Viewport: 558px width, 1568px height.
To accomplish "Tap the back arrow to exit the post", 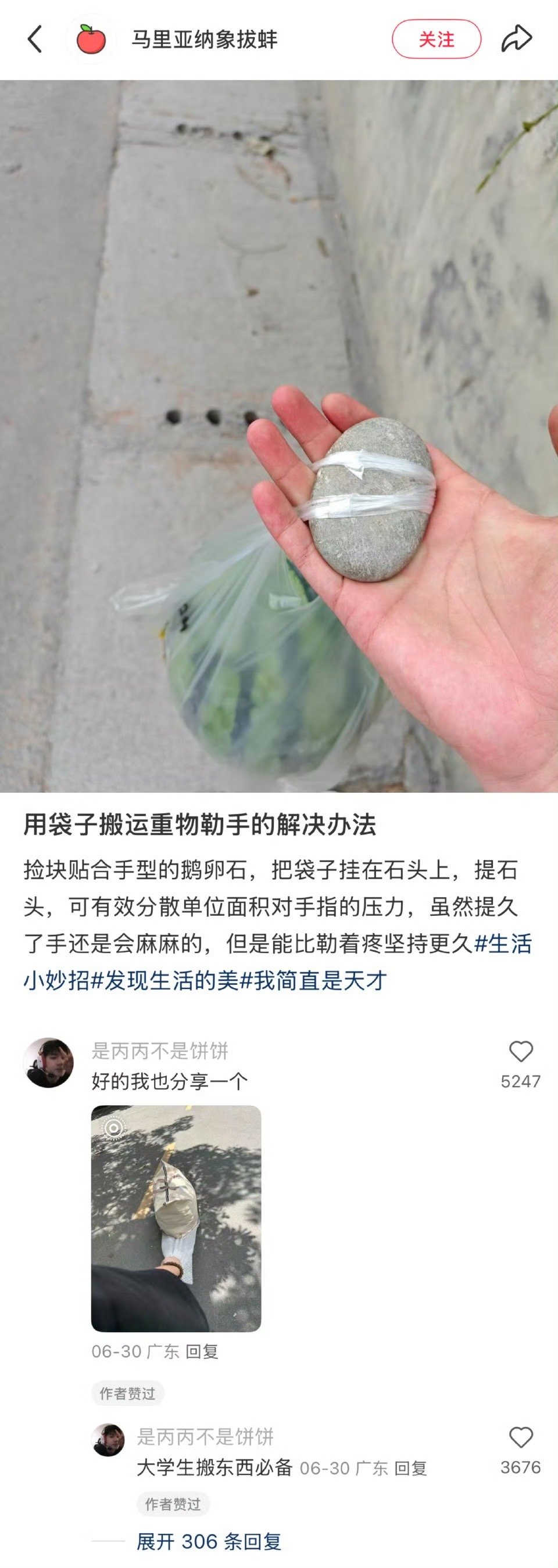I will 35,39.
